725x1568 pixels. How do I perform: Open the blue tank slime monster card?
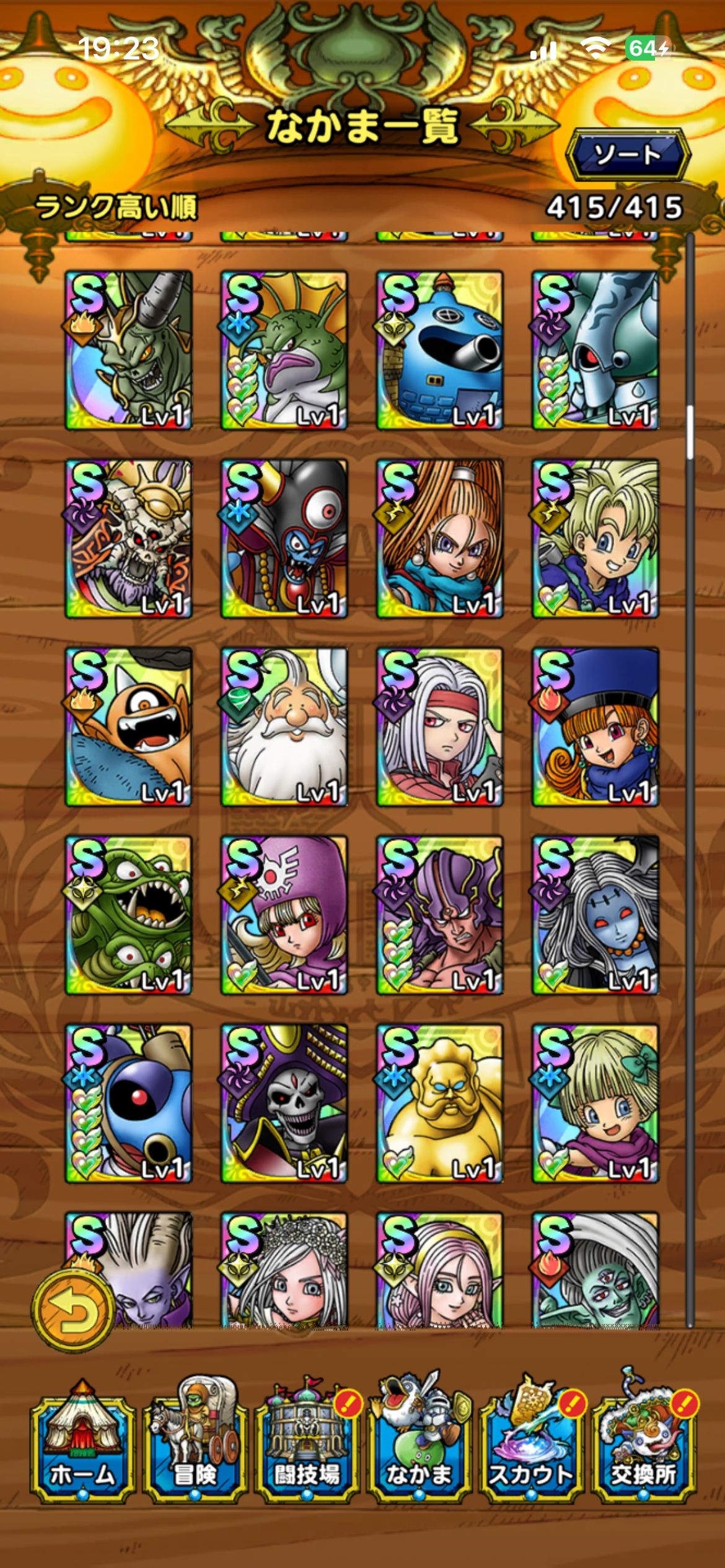[x=440, y=350]
